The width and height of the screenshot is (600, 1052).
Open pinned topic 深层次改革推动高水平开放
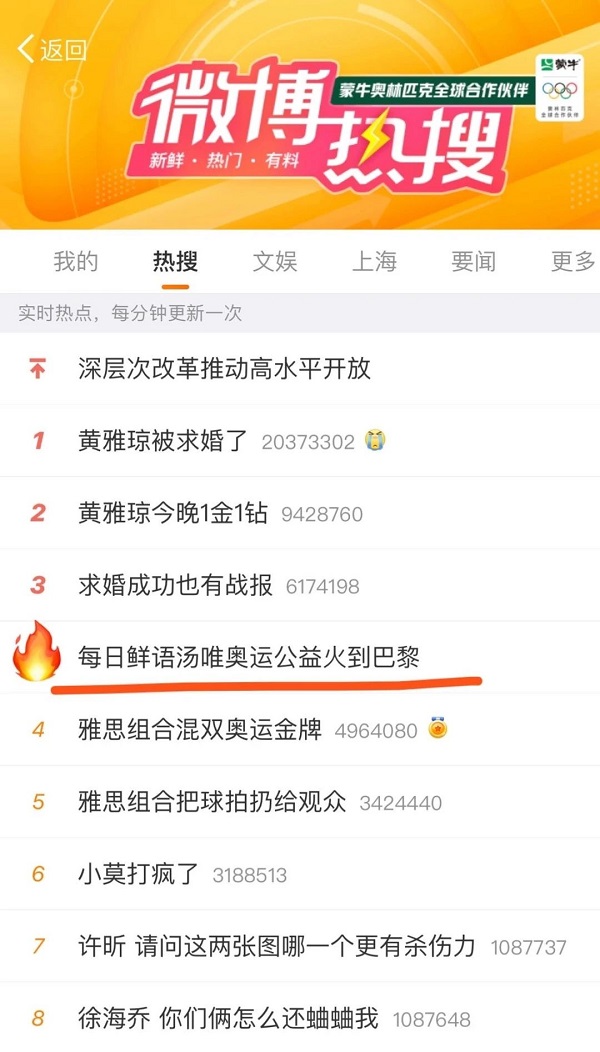coord(300,369)
